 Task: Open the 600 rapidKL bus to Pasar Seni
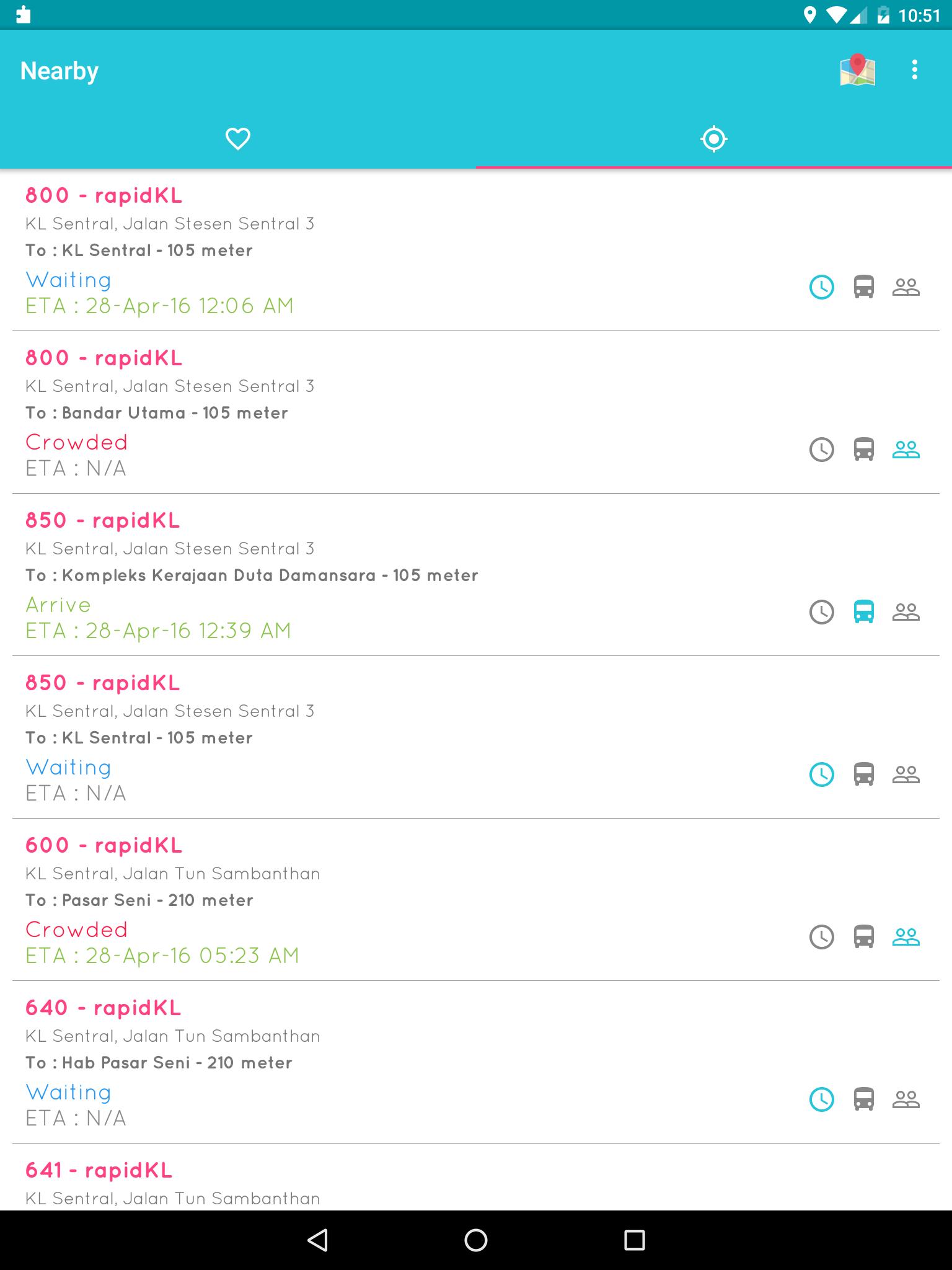pos(372,899)
